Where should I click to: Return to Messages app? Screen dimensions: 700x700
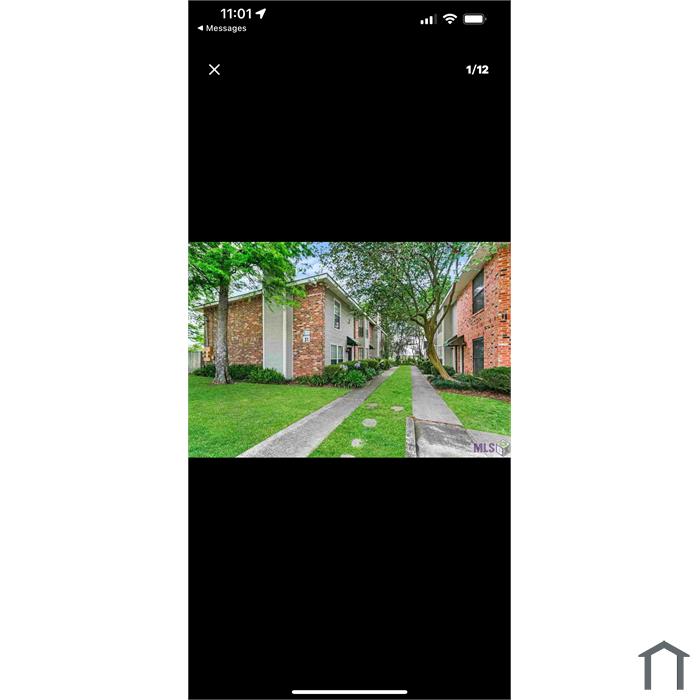click(x=222, y=28)
